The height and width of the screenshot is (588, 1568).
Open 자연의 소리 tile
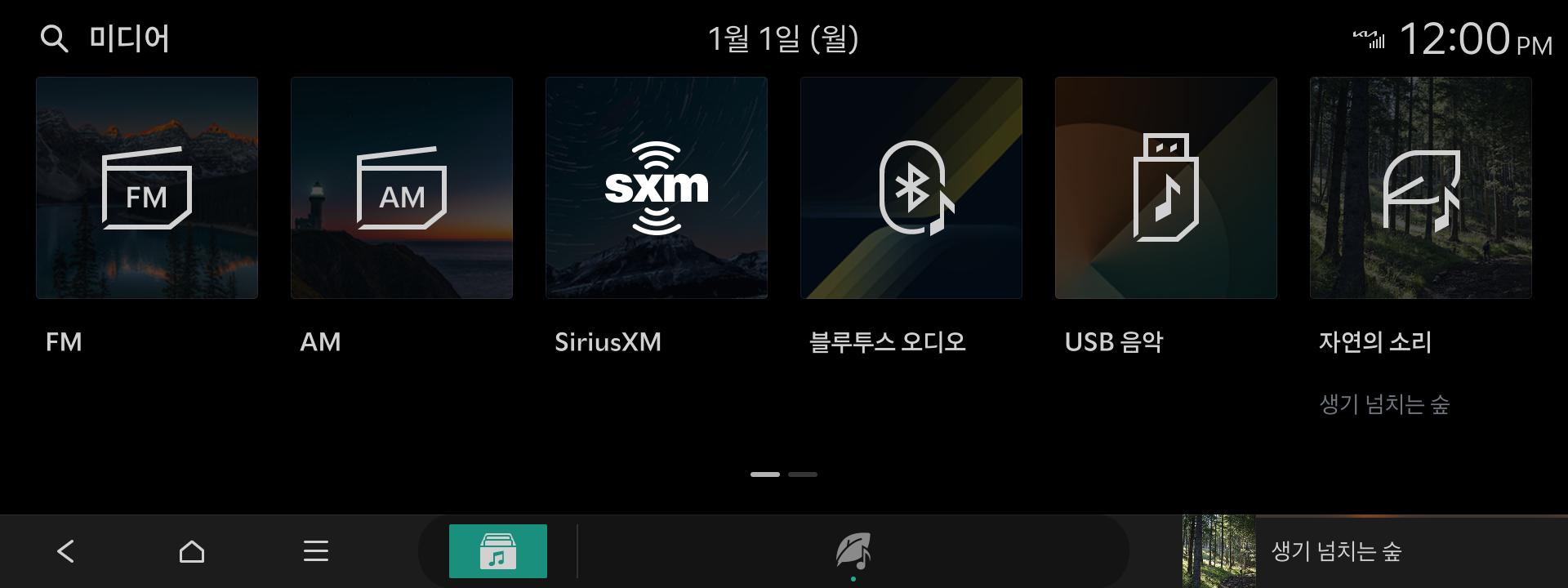(x=1421, y=189)
